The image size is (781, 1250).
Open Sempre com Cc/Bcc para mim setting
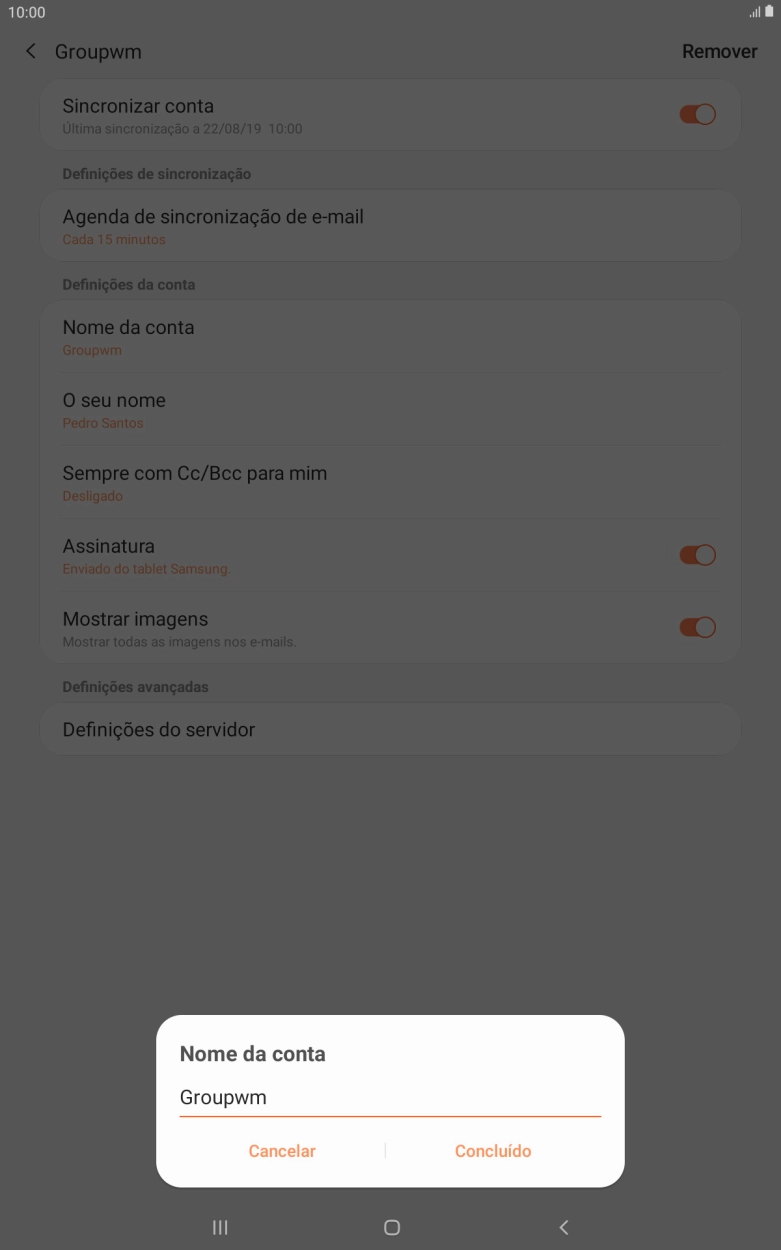point(390,481)
